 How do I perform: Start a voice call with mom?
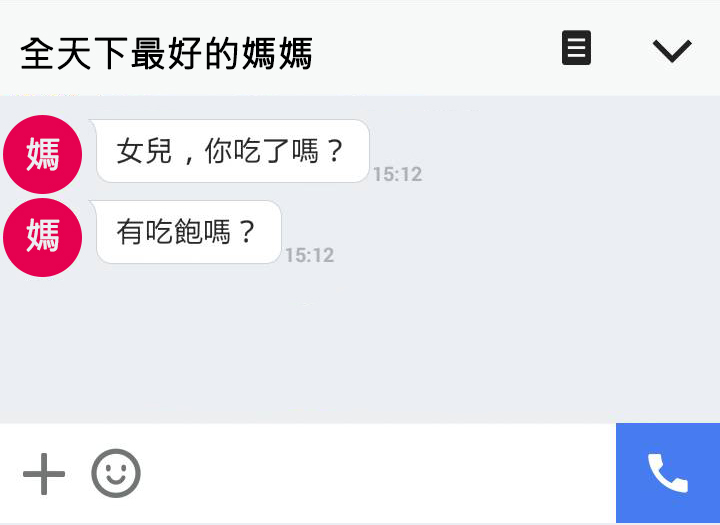pos(667,473)
